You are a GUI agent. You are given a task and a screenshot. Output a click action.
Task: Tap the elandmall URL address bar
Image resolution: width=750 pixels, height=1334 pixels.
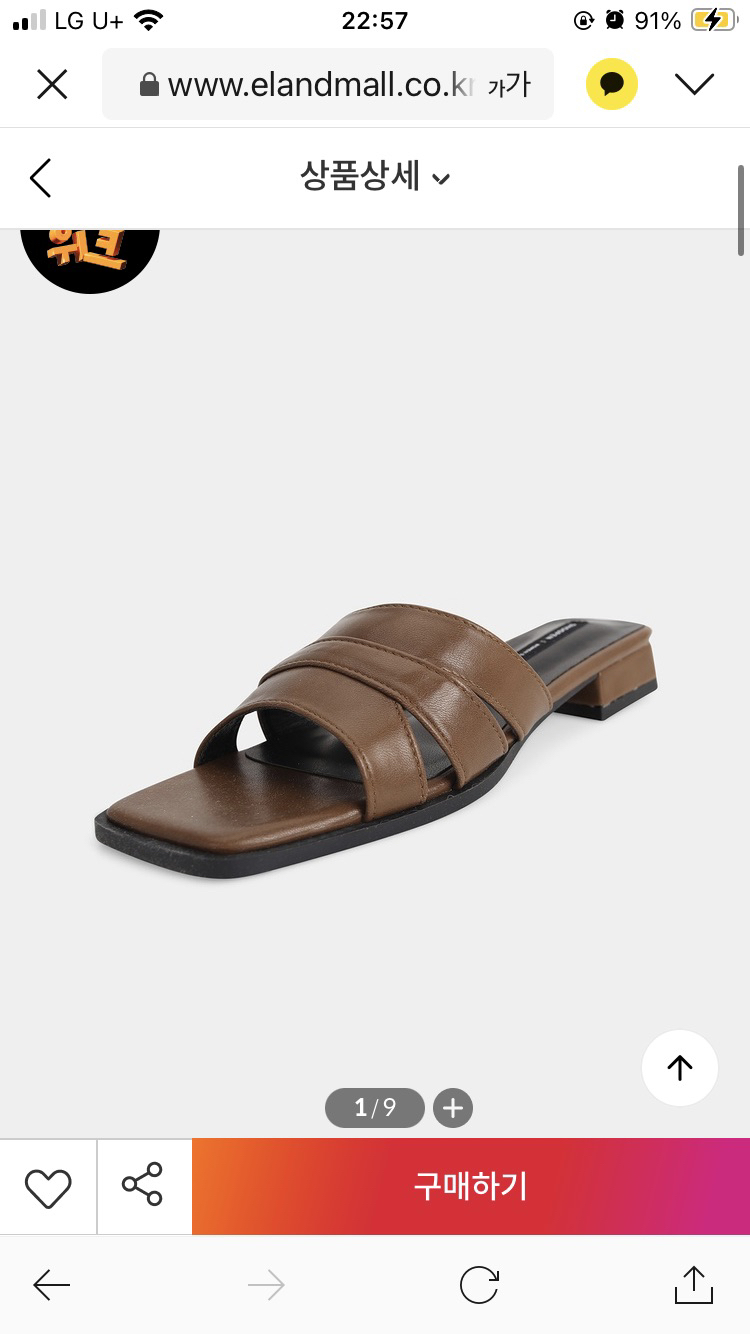coord(310,85)
